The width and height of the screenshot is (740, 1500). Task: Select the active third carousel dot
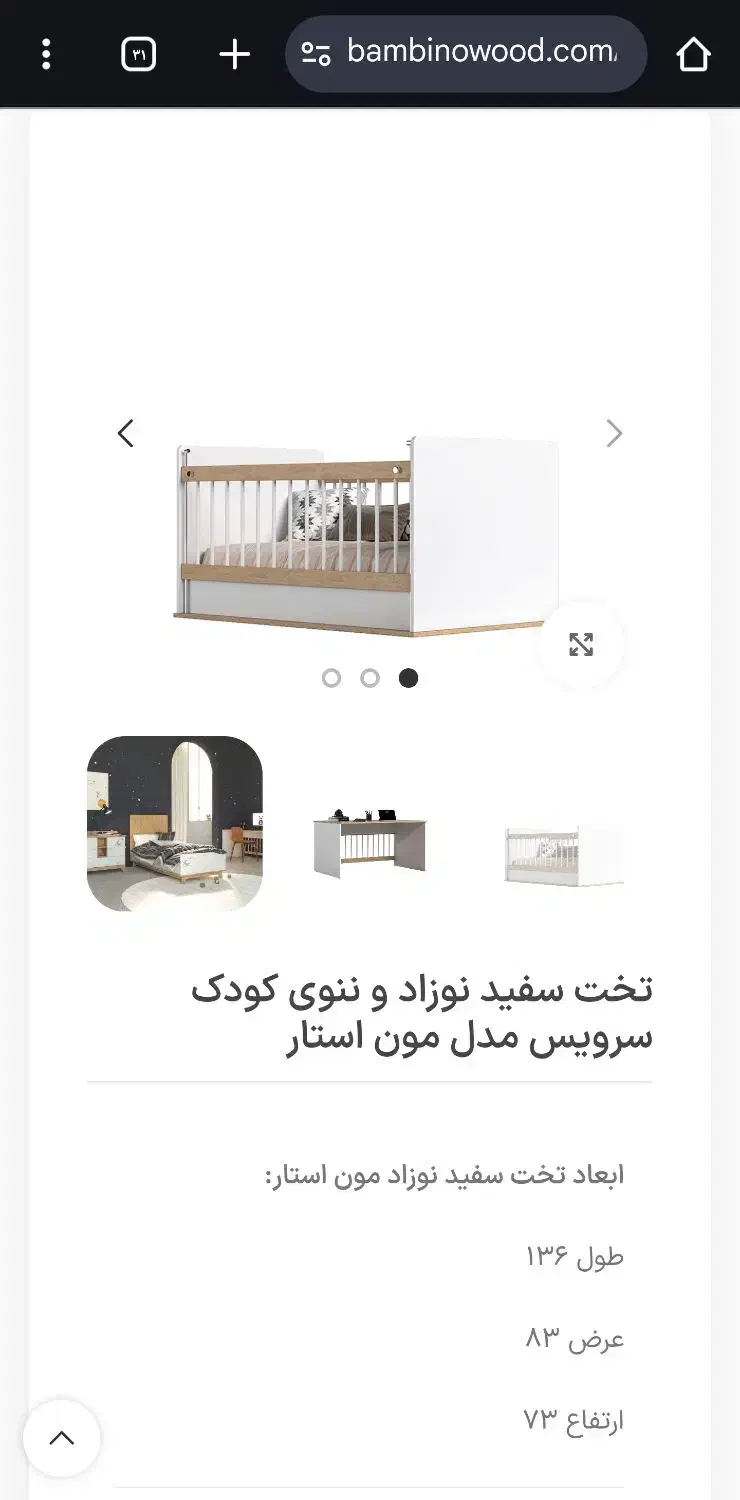(408, 678)
